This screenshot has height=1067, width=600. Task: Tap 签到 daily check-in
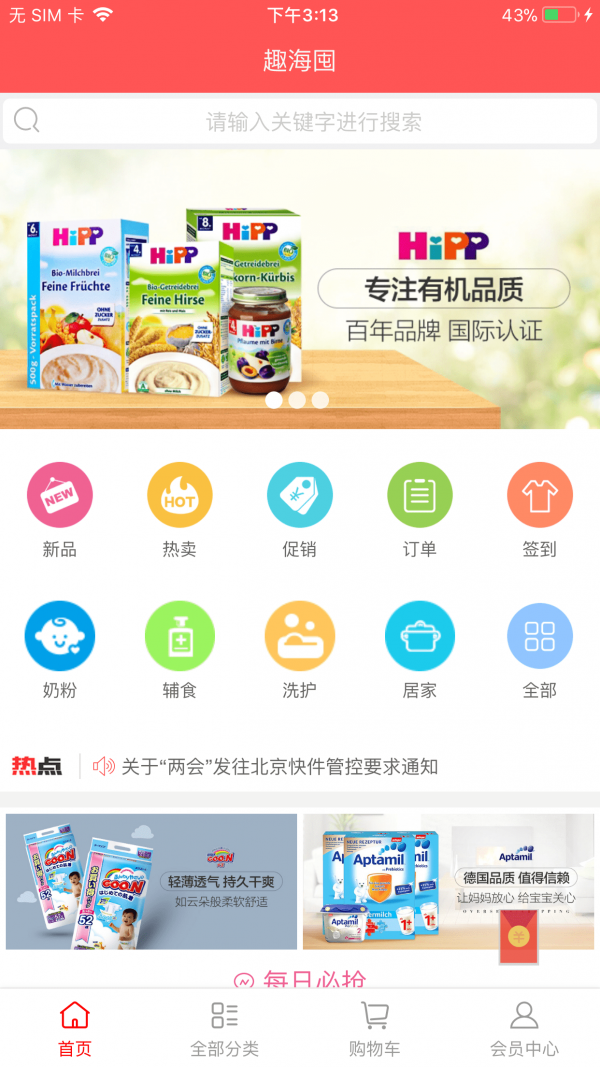(x=540, y=496)
